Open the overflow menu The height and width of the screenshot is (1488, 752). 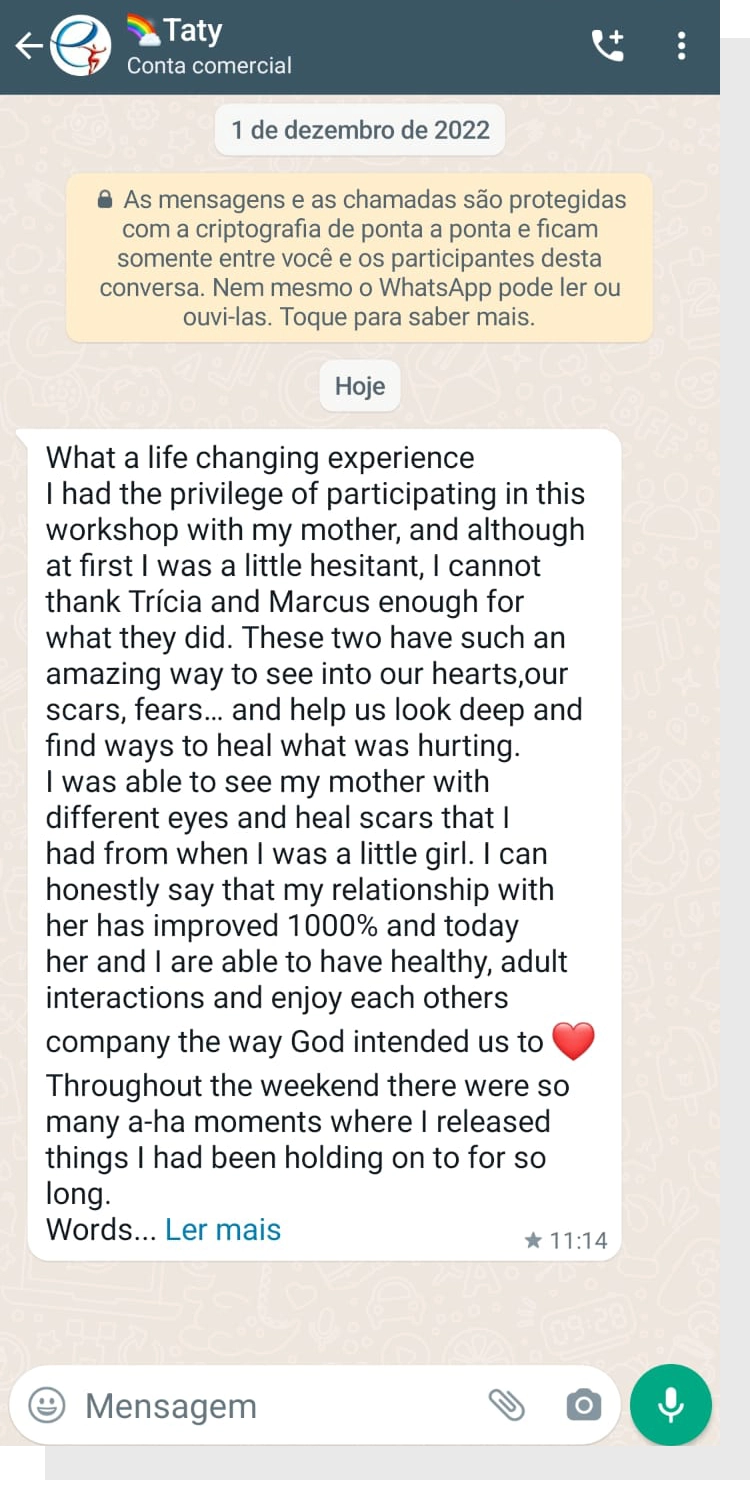click(x=681, y=46)
